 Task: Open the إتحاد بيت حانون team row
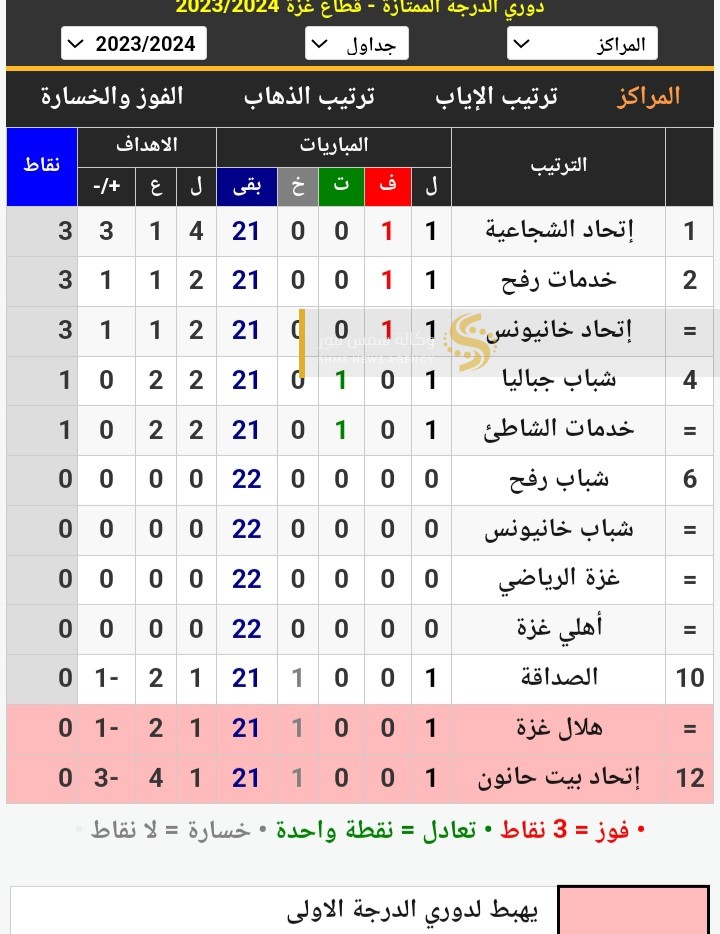click(558, 777)
